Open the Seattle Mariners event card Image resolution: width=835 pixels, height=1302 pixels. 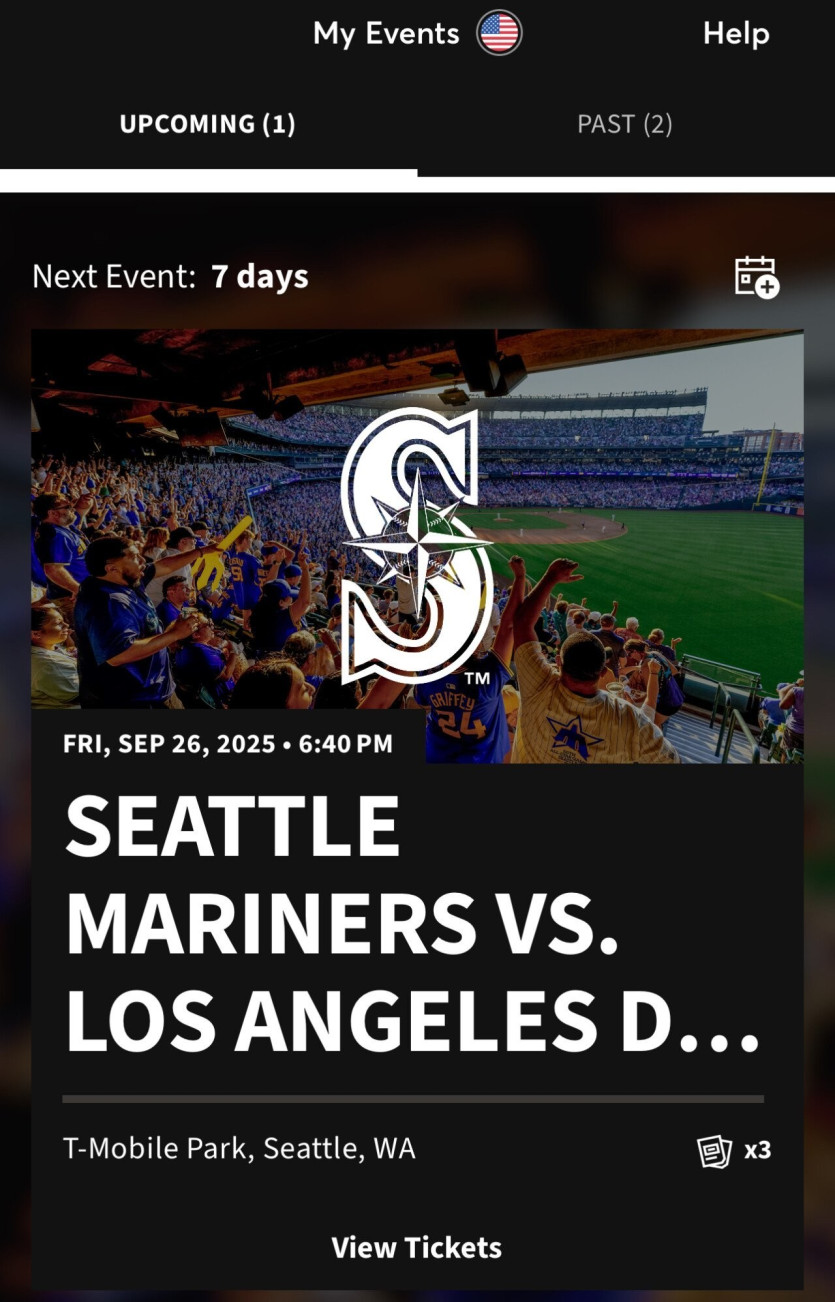416,920
